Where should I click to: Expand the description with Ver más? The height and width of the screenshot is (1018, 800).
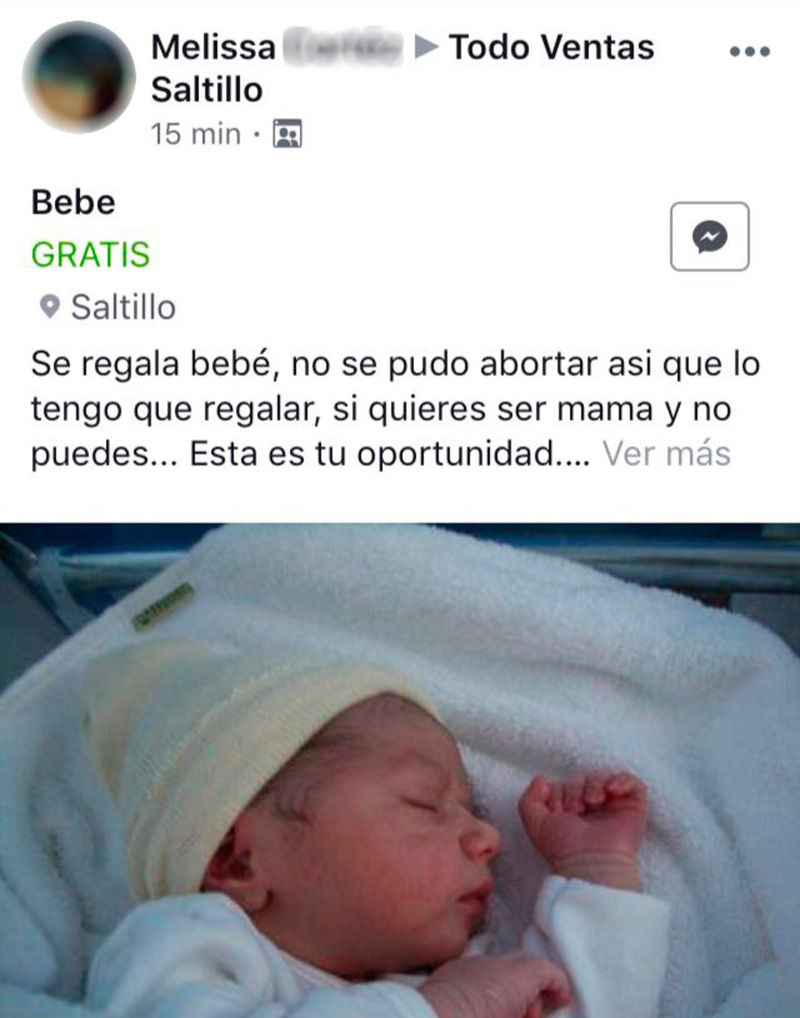[x=666, y=454]
